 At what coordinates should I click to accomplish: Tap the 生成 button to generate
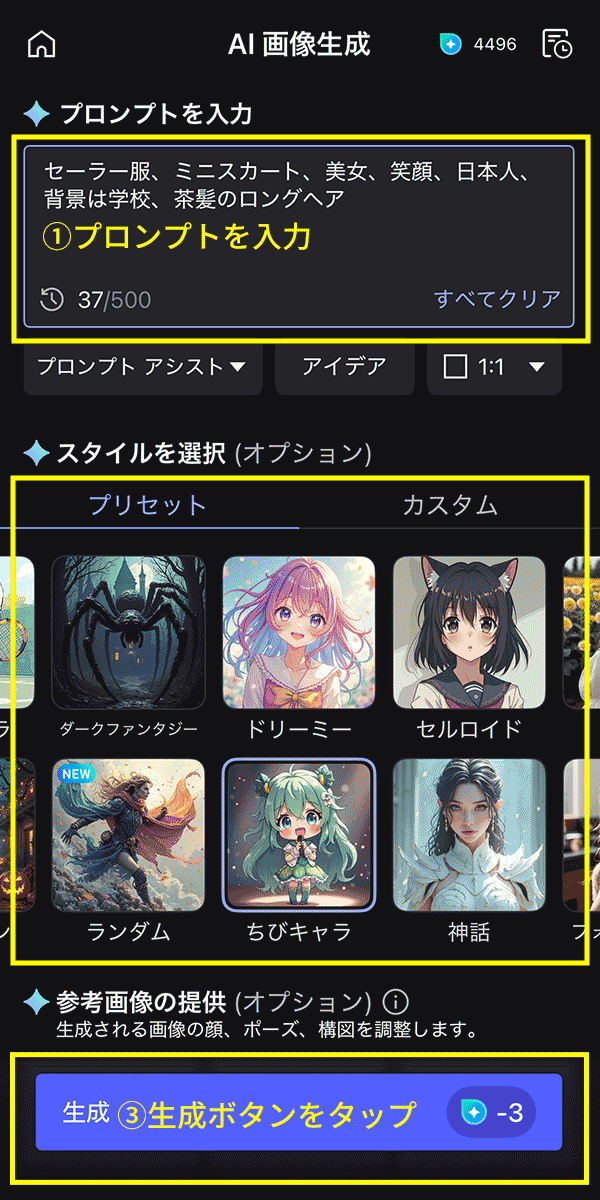(x=298, y=1112)
